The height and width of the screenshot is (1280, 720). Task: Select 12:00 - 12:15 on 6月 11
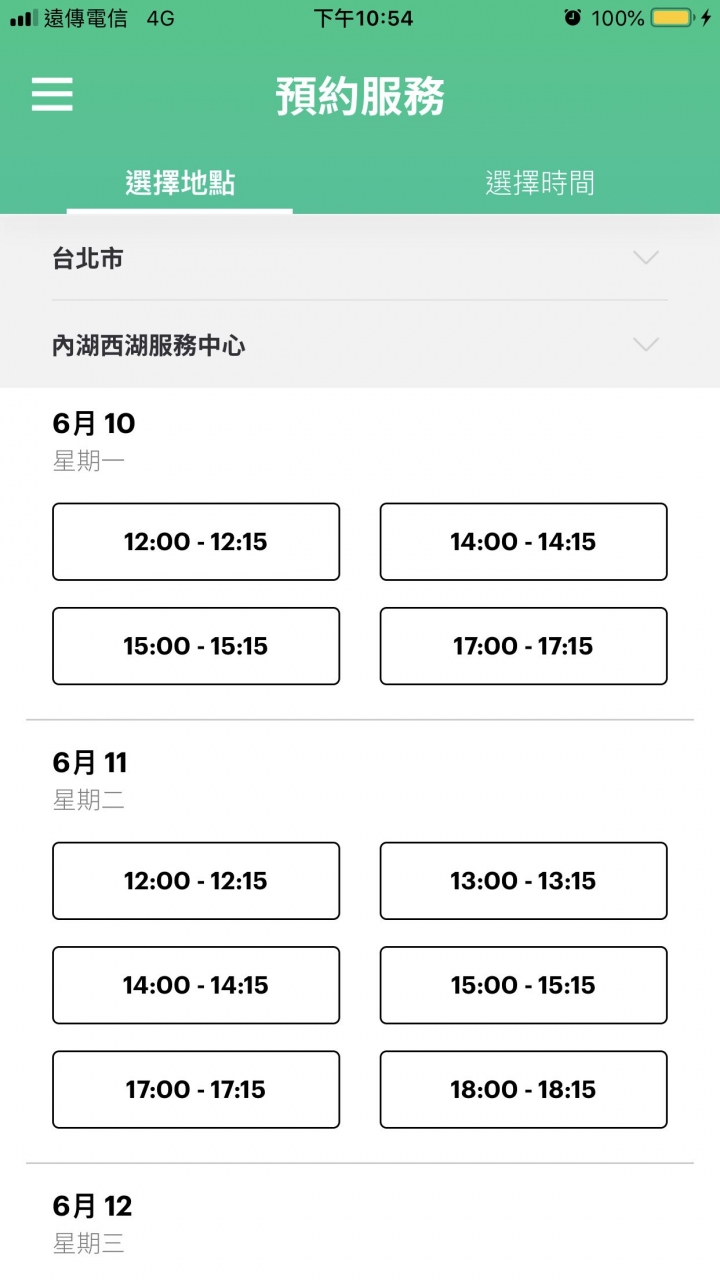tap(196, 881)
